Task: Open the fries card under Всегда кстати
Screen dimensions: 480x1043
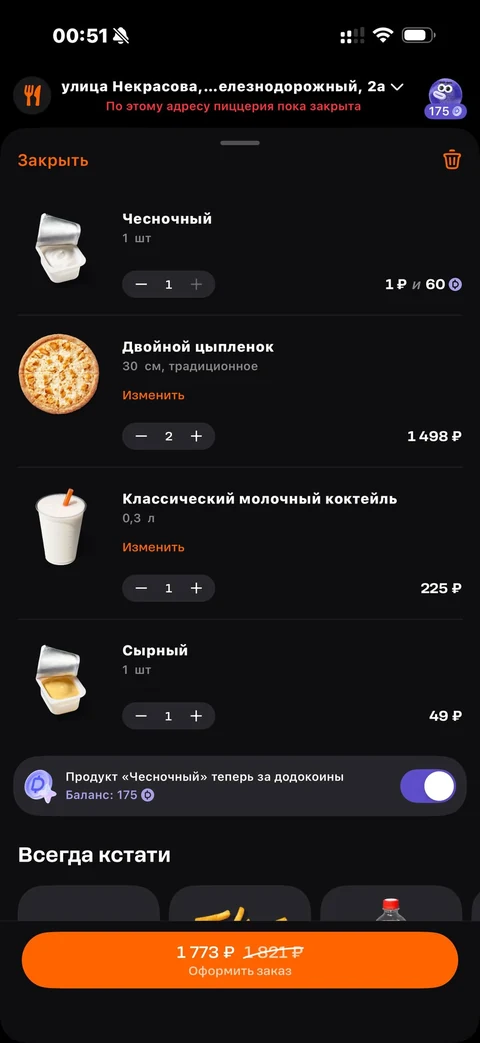Action: click(240, 903)
